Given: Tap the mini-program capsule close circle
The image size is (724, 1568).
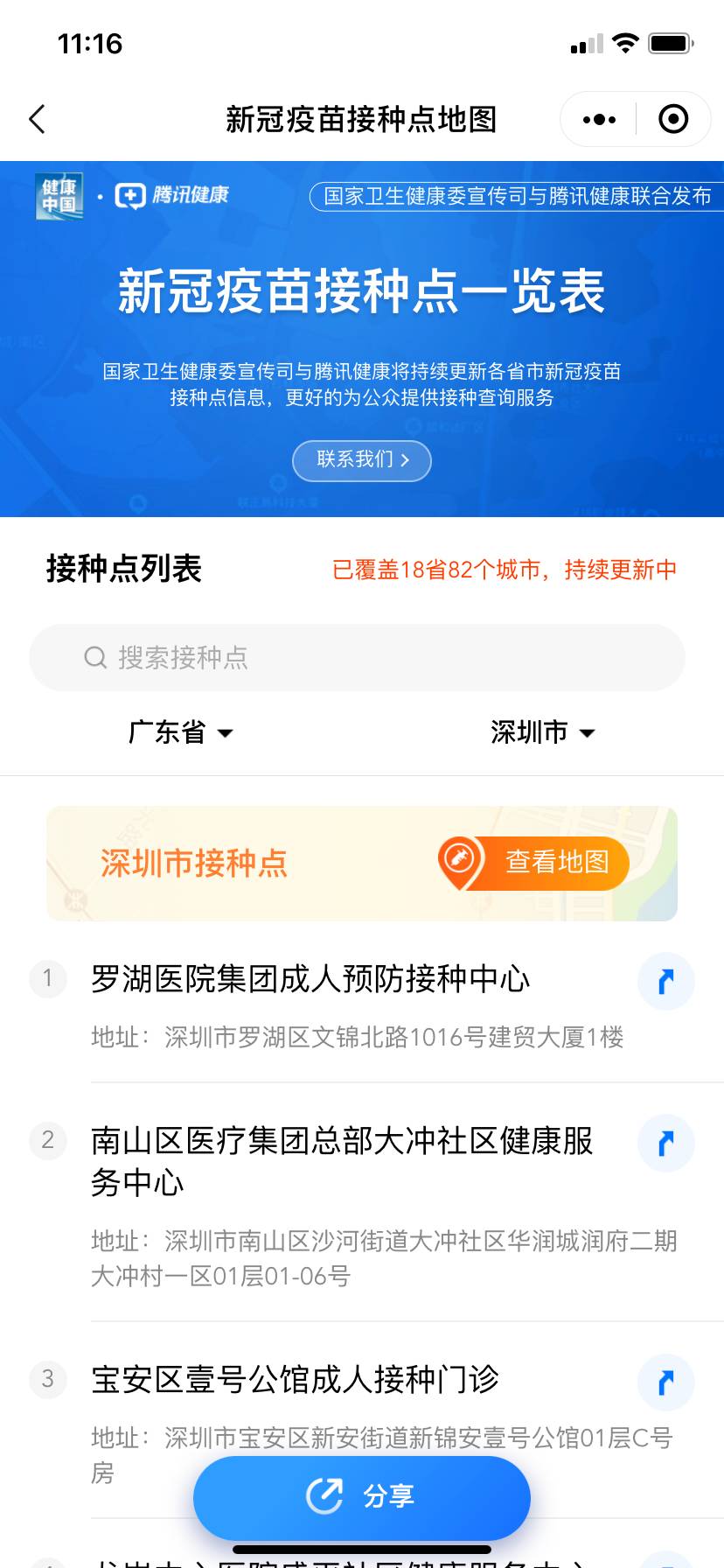Looking at the screenshot, I should click(x=673, y=119).
